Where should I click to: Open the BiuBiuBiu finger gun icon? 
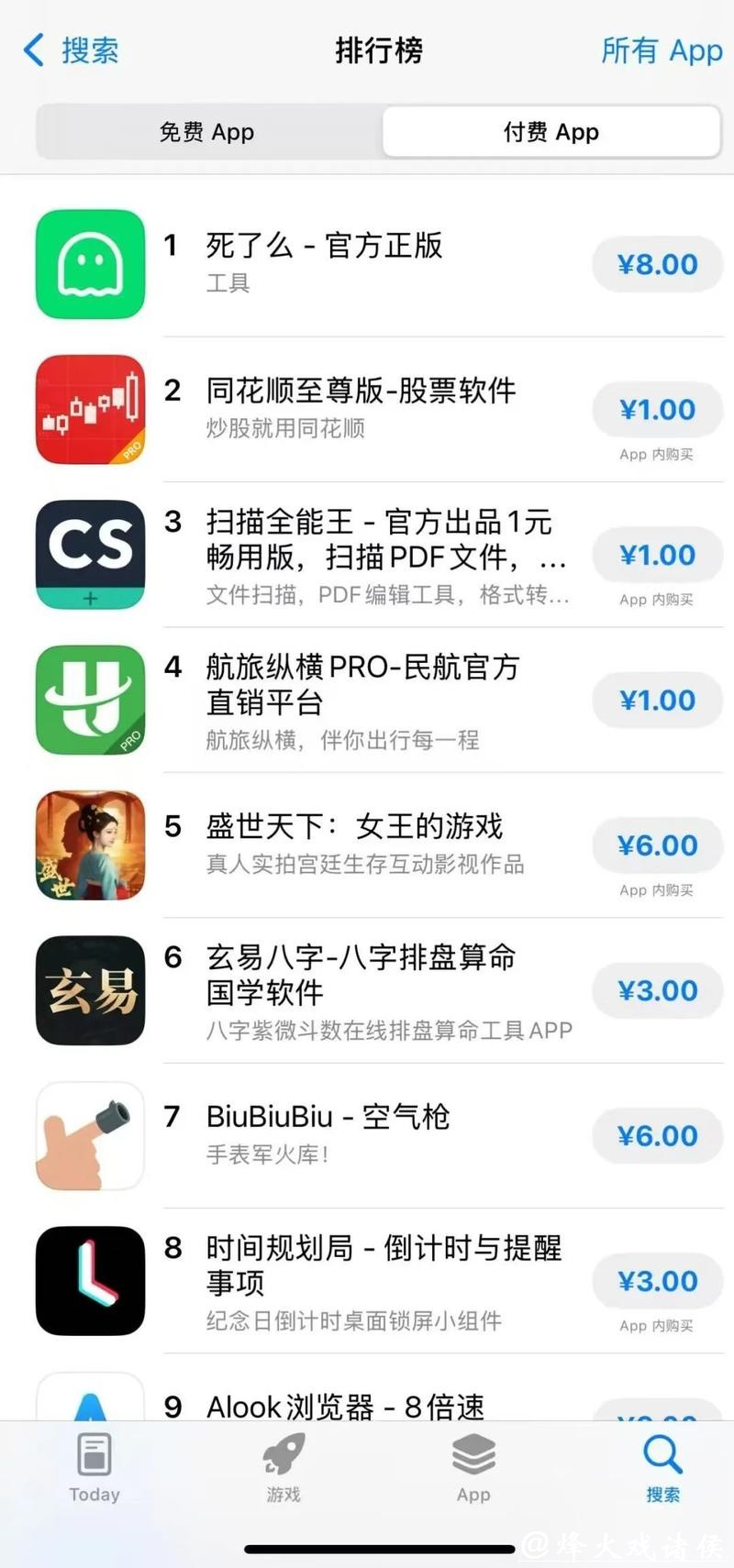pos(89,1136)
